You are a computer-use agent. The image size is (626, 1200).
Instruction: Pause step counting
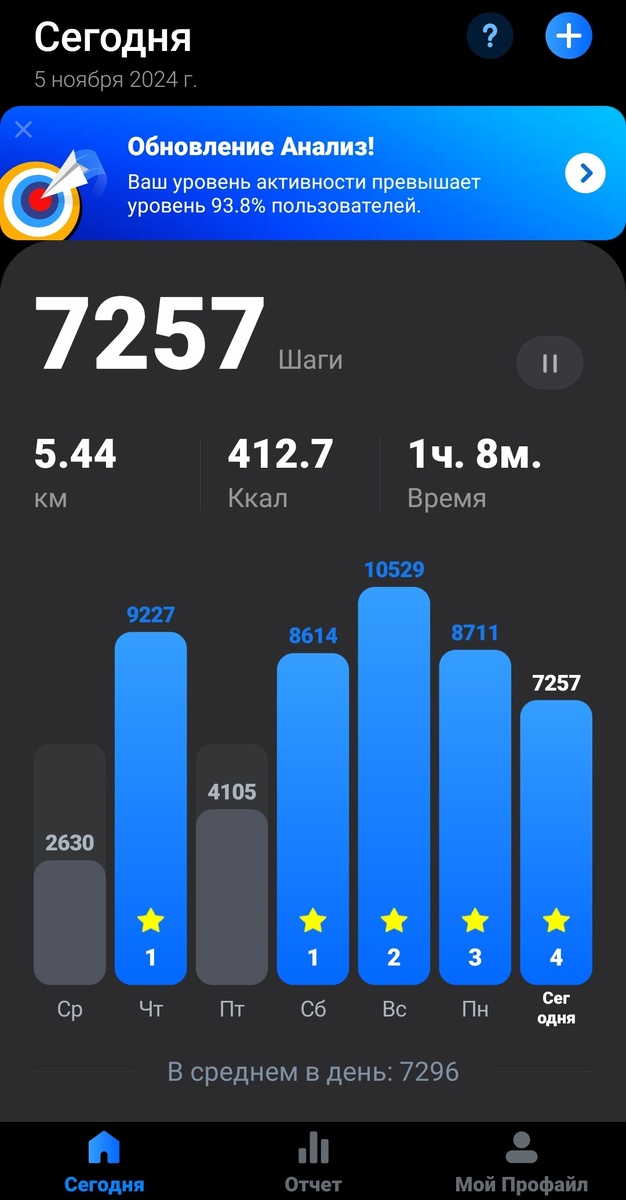coord(550,363)
